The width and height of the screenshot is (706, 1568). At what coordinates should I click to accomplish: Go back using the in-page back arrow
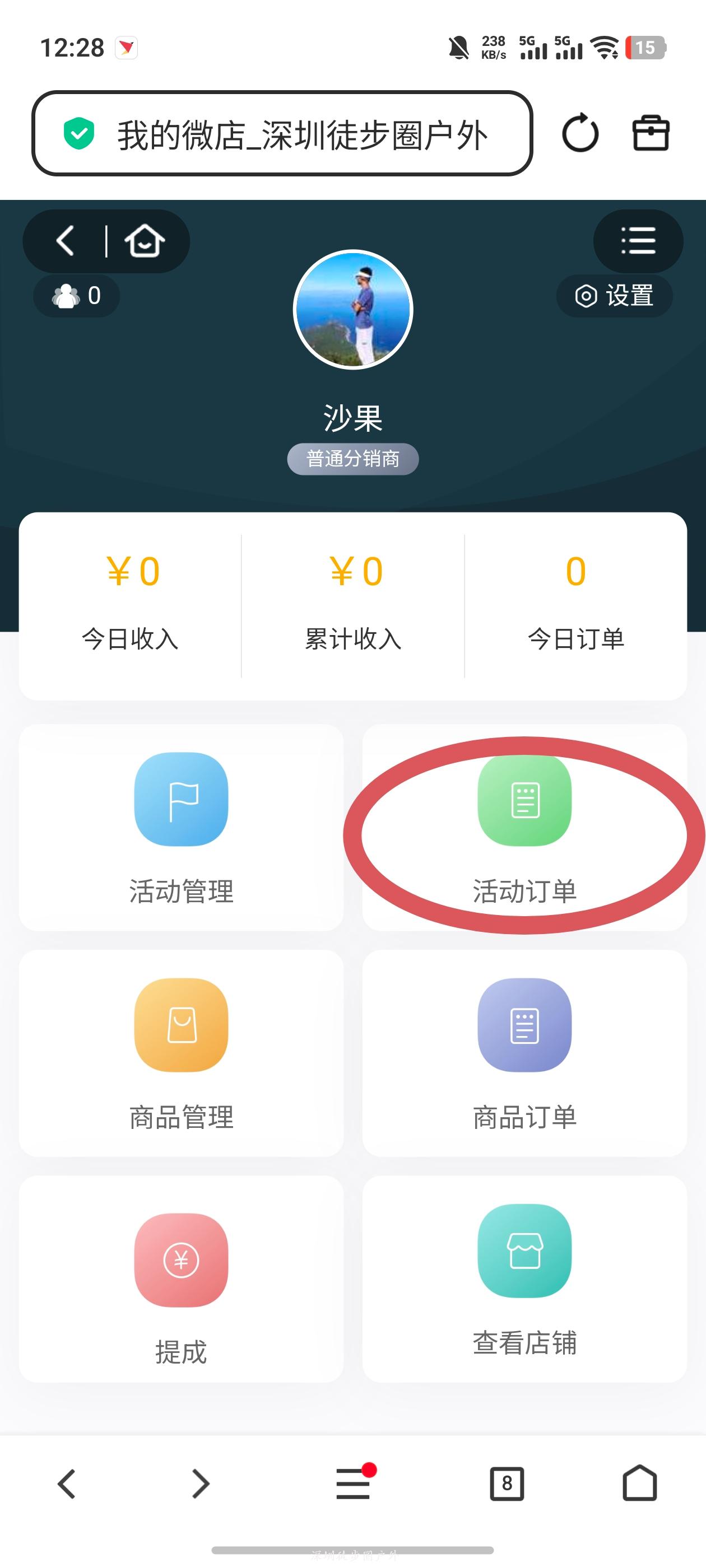65,241
